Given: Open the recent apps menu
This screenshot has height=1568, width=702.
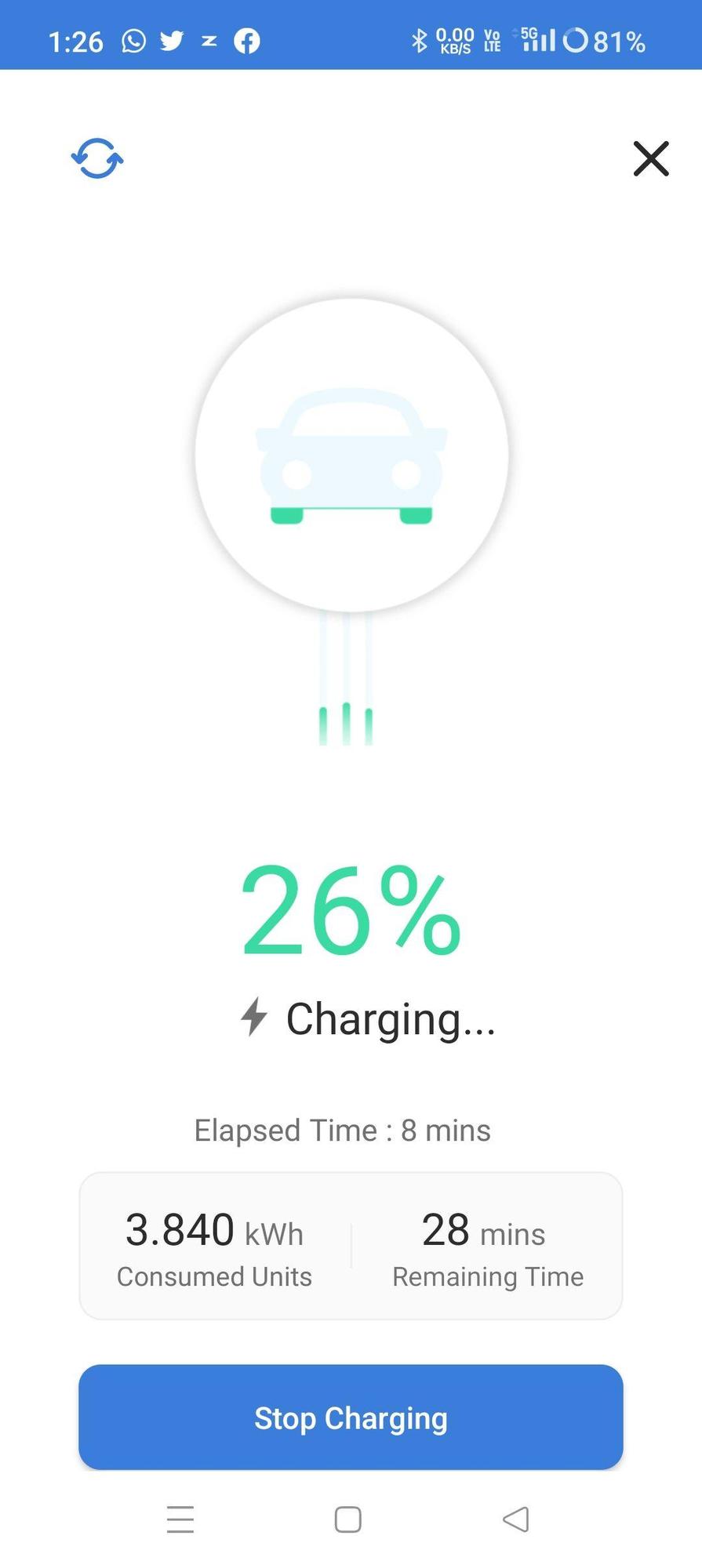Looking at the screenshot, I should coord(180,1519).
